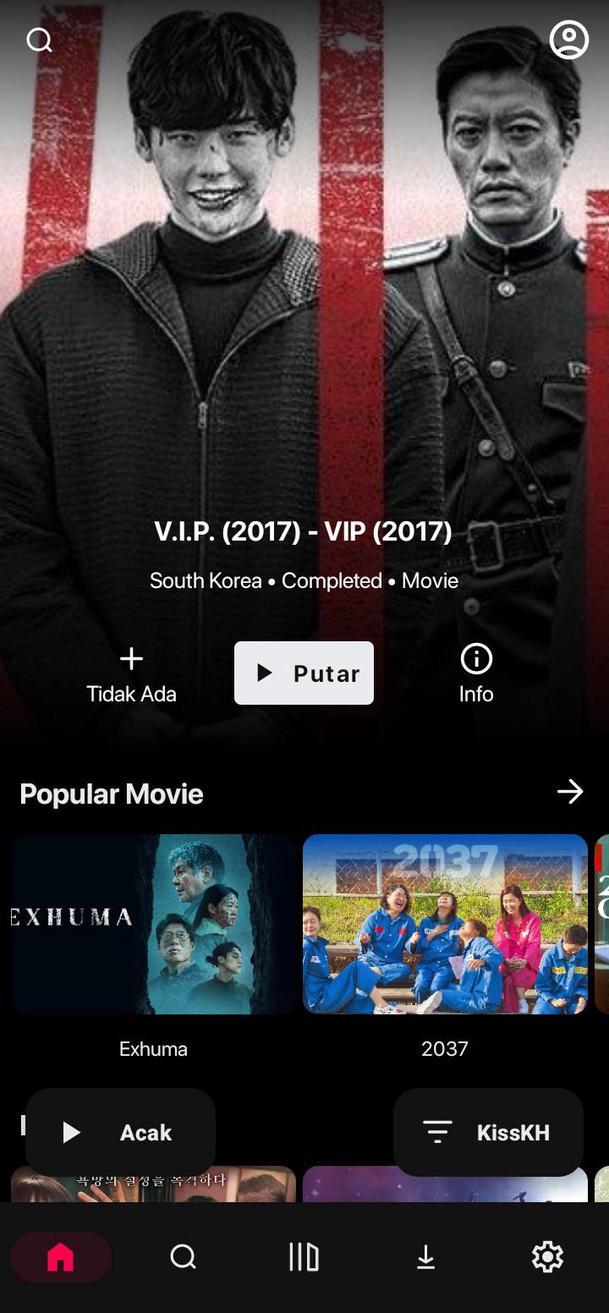Play V.I.P. with the Putar button

pyautogui.click(x=304, y=673)
